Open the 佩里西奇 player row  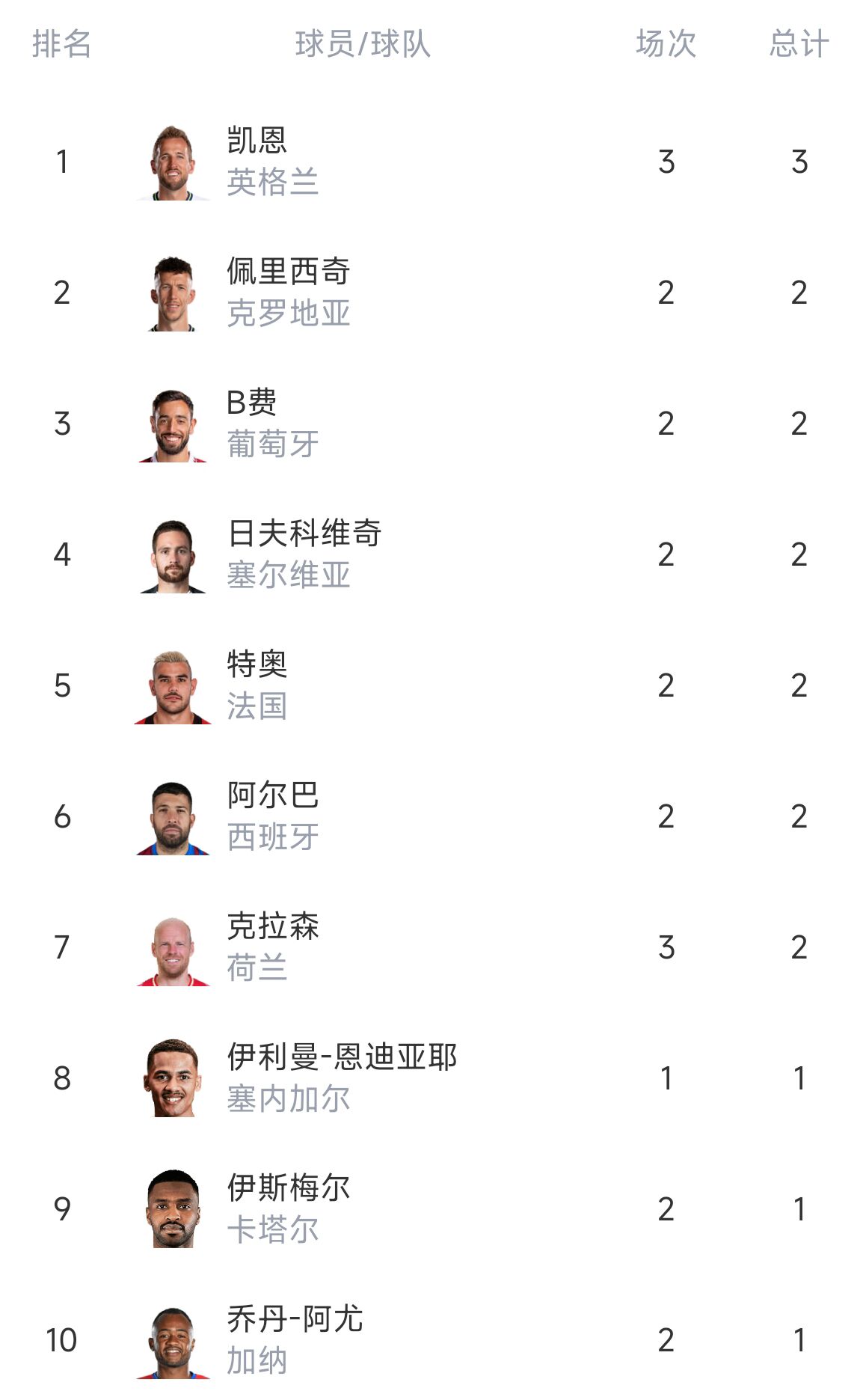[433, 293]
